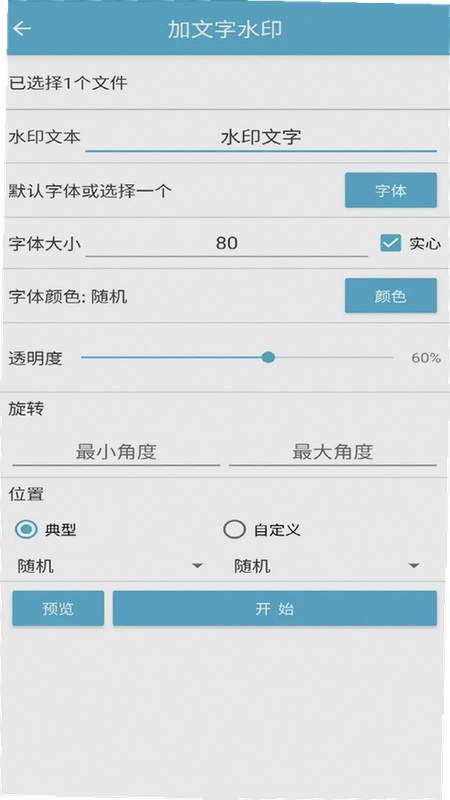This screenshot has width=450, height=800.
Task: Go back using the arrow icon
Action: tap(22, 29)
